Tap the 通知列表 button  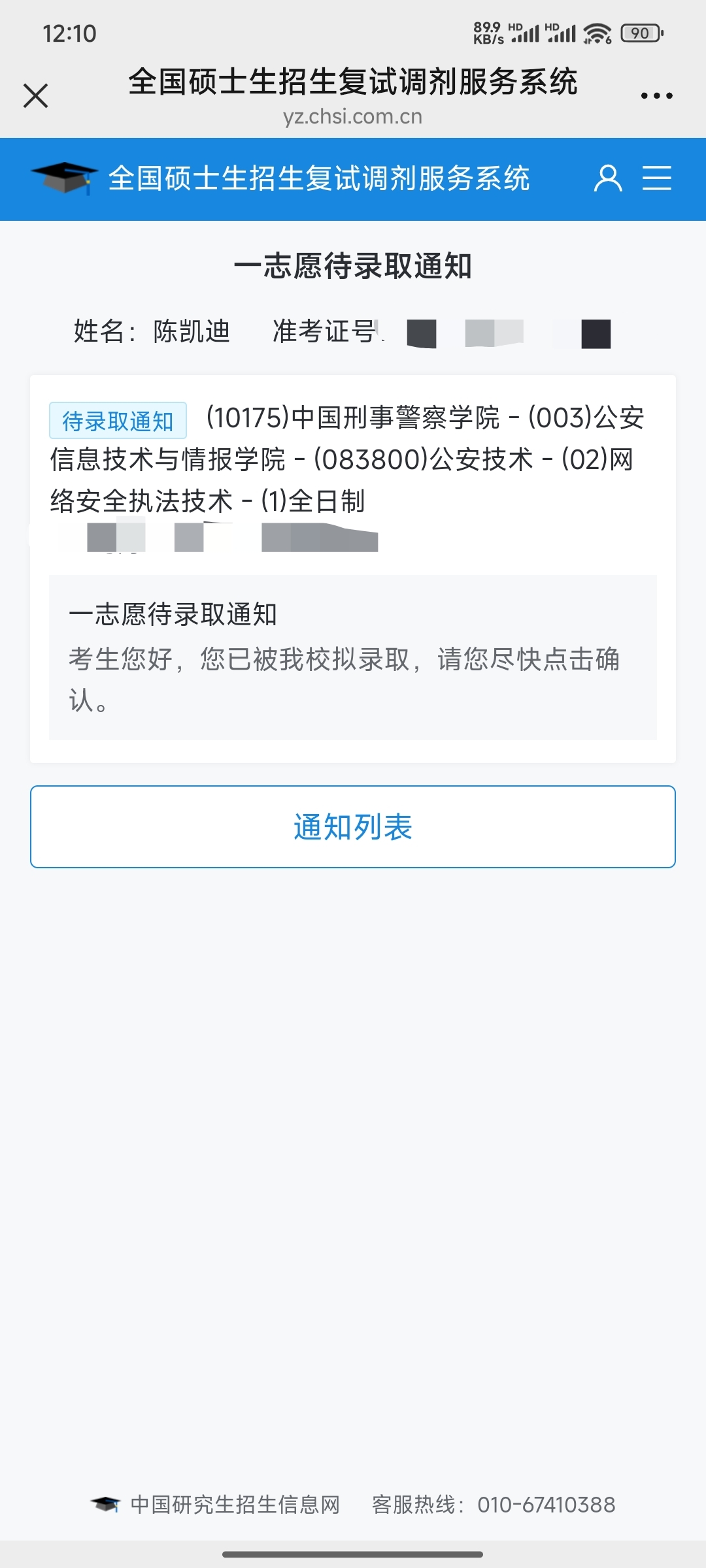pos(353,826)
